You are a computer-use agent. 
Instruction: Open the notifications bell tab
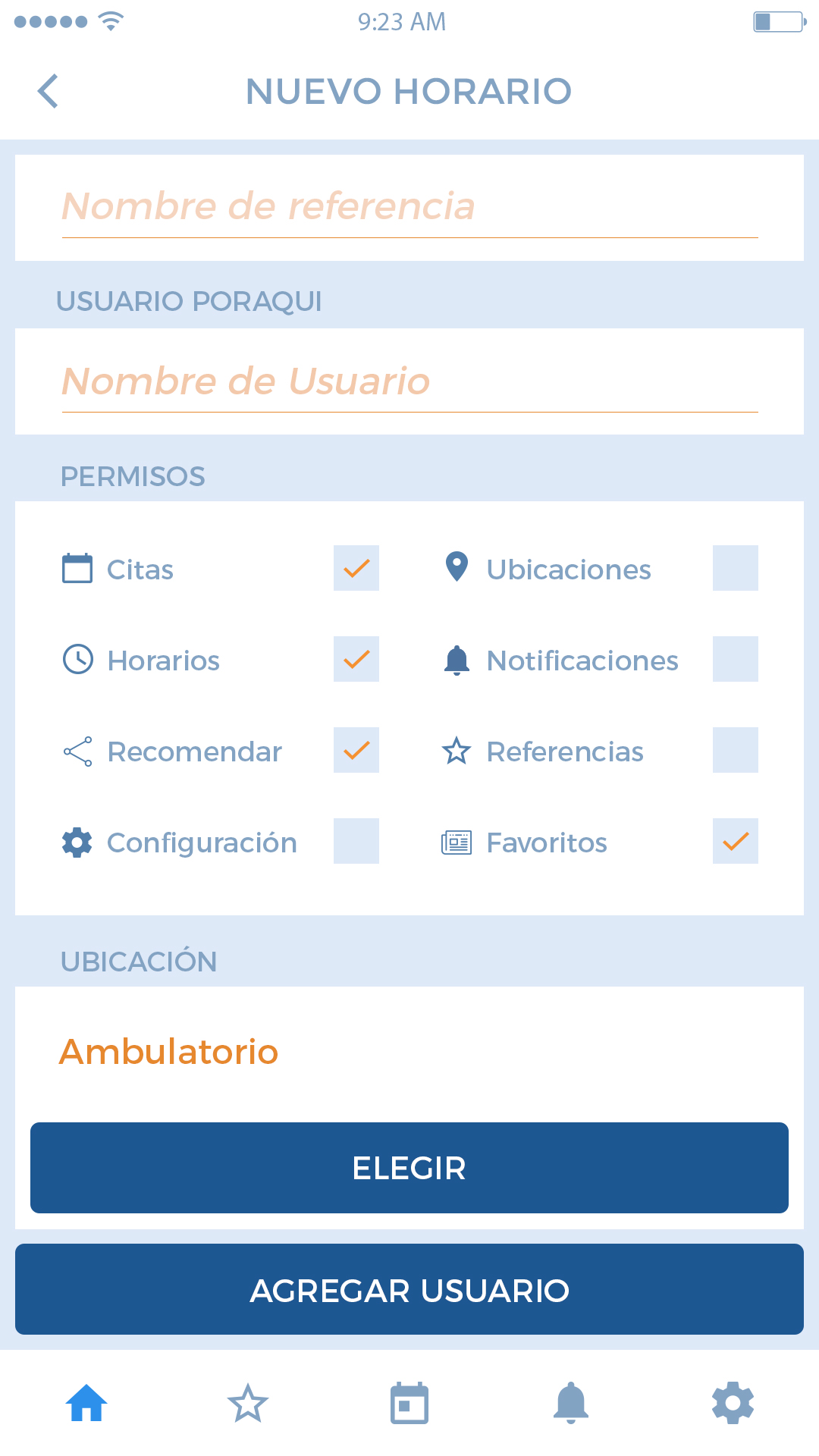pos(571,1403)
